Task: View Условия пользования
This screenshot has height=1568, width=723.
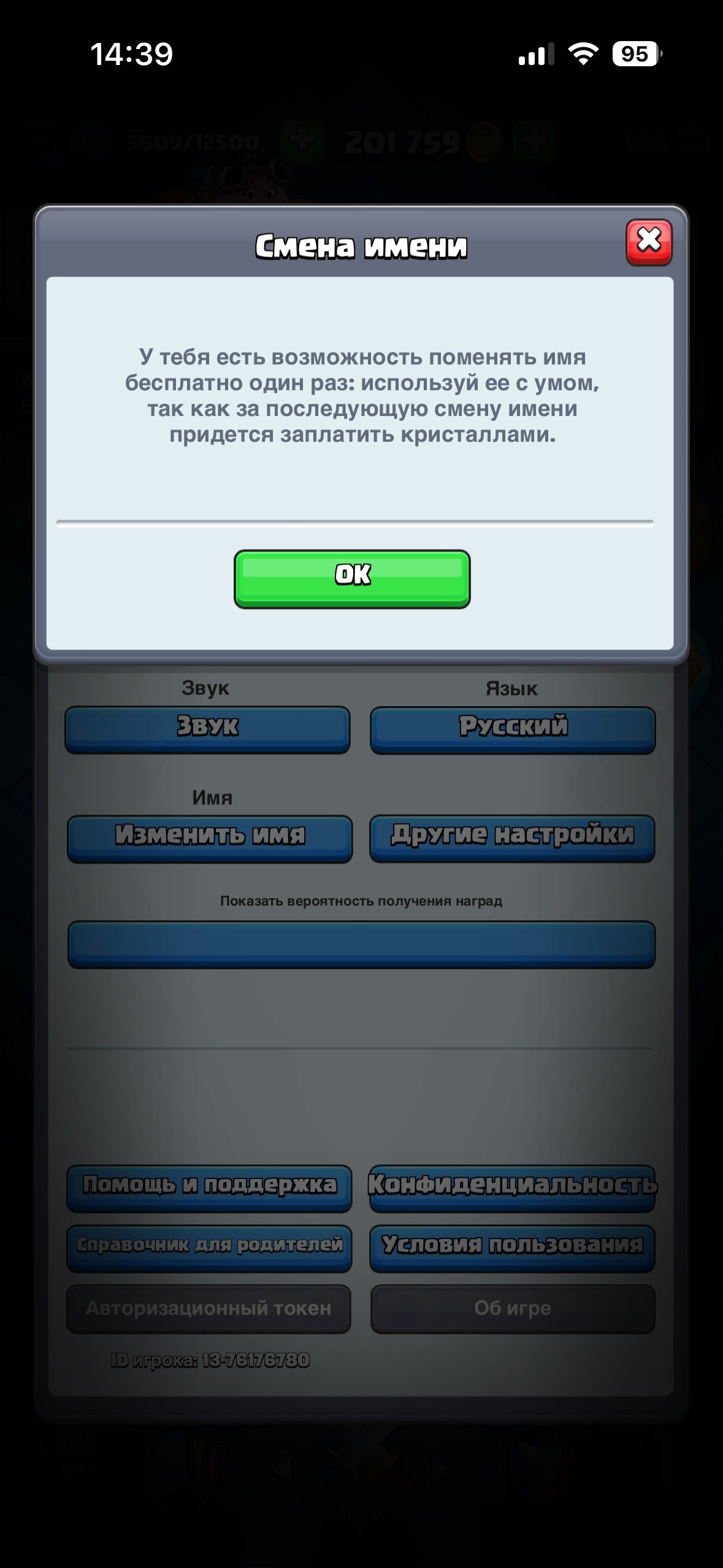Action: (513, 1248)
